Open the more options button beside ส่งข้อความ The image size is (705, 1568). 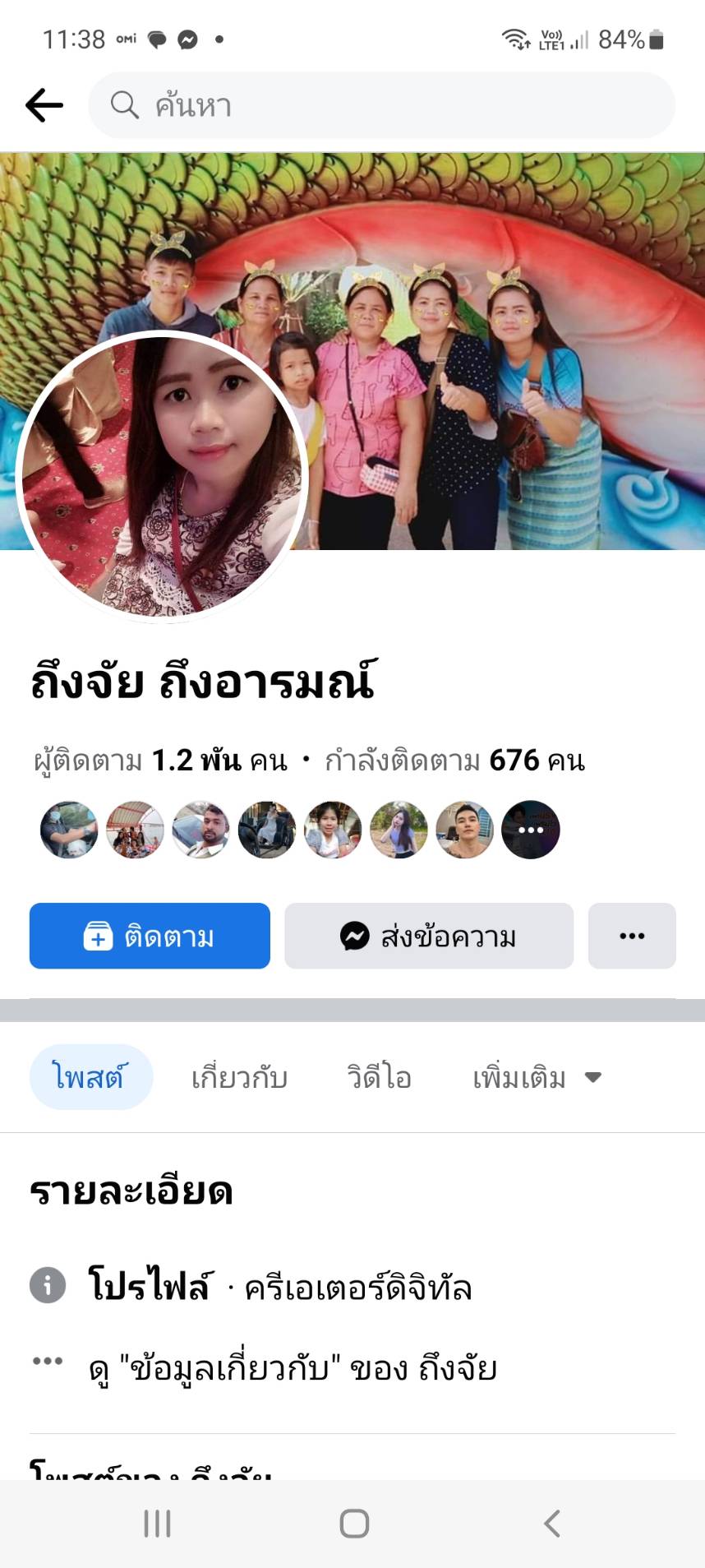click(631, 936)
